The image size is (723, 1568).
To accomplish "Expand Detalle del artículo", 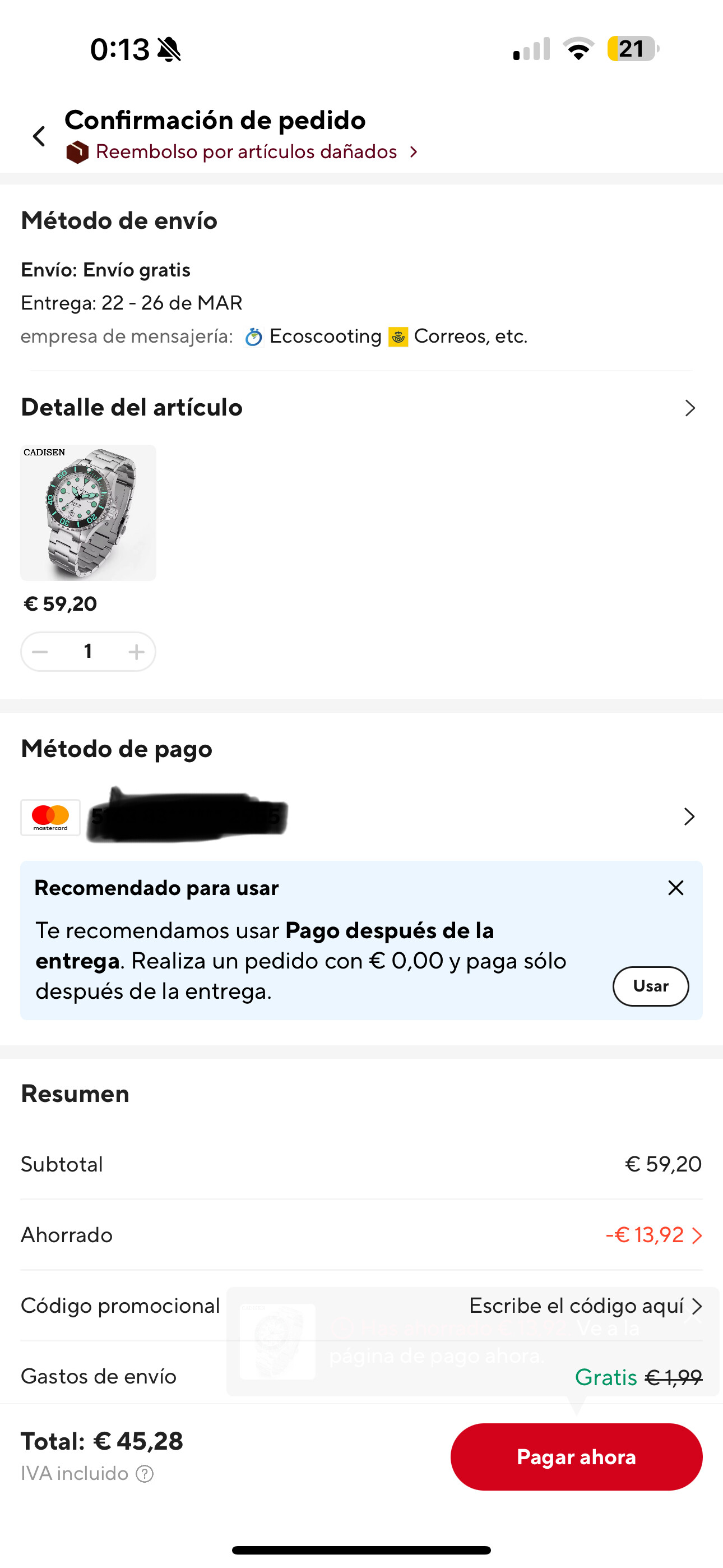I will [x=689, y=408].
